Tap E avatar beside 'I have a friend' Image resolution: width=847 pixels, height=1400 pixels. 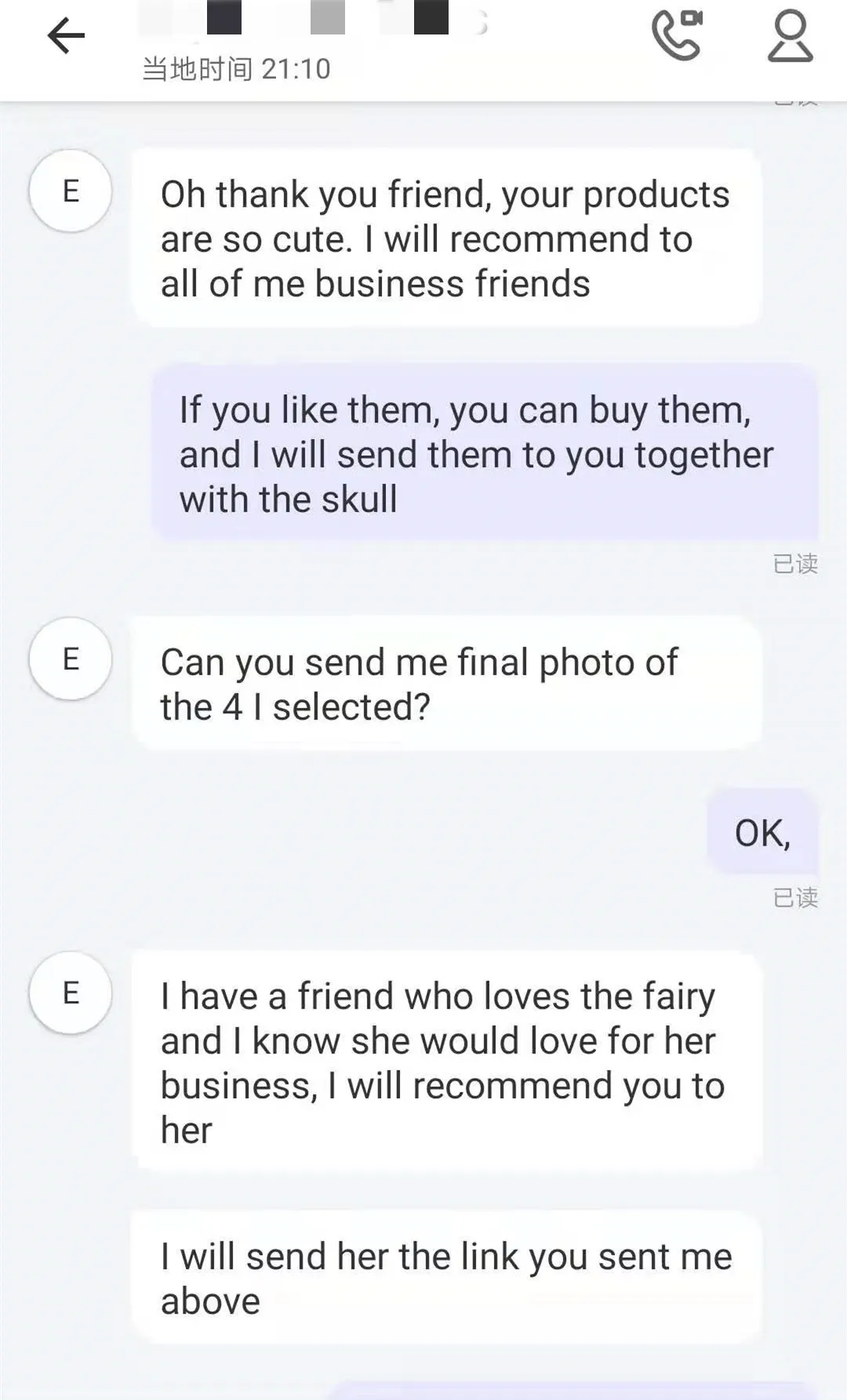click(x=71, y=992)
